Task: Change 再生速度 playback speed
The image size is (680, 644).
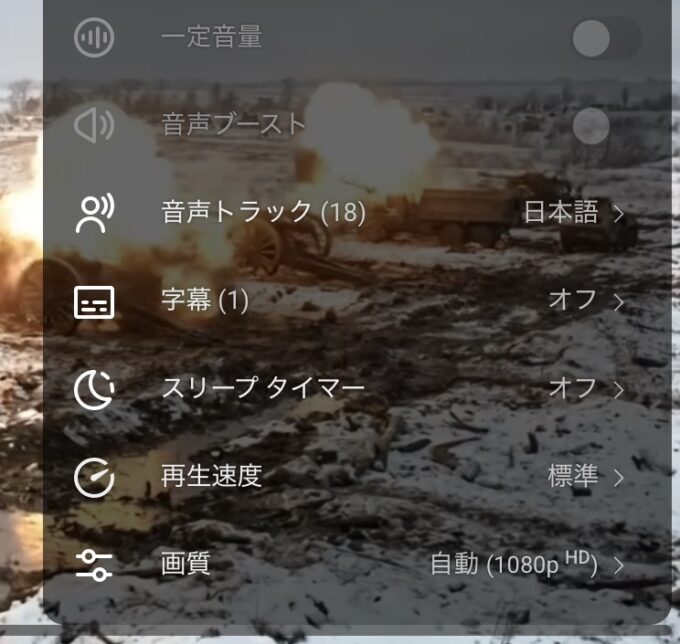Action: point(355,476)
